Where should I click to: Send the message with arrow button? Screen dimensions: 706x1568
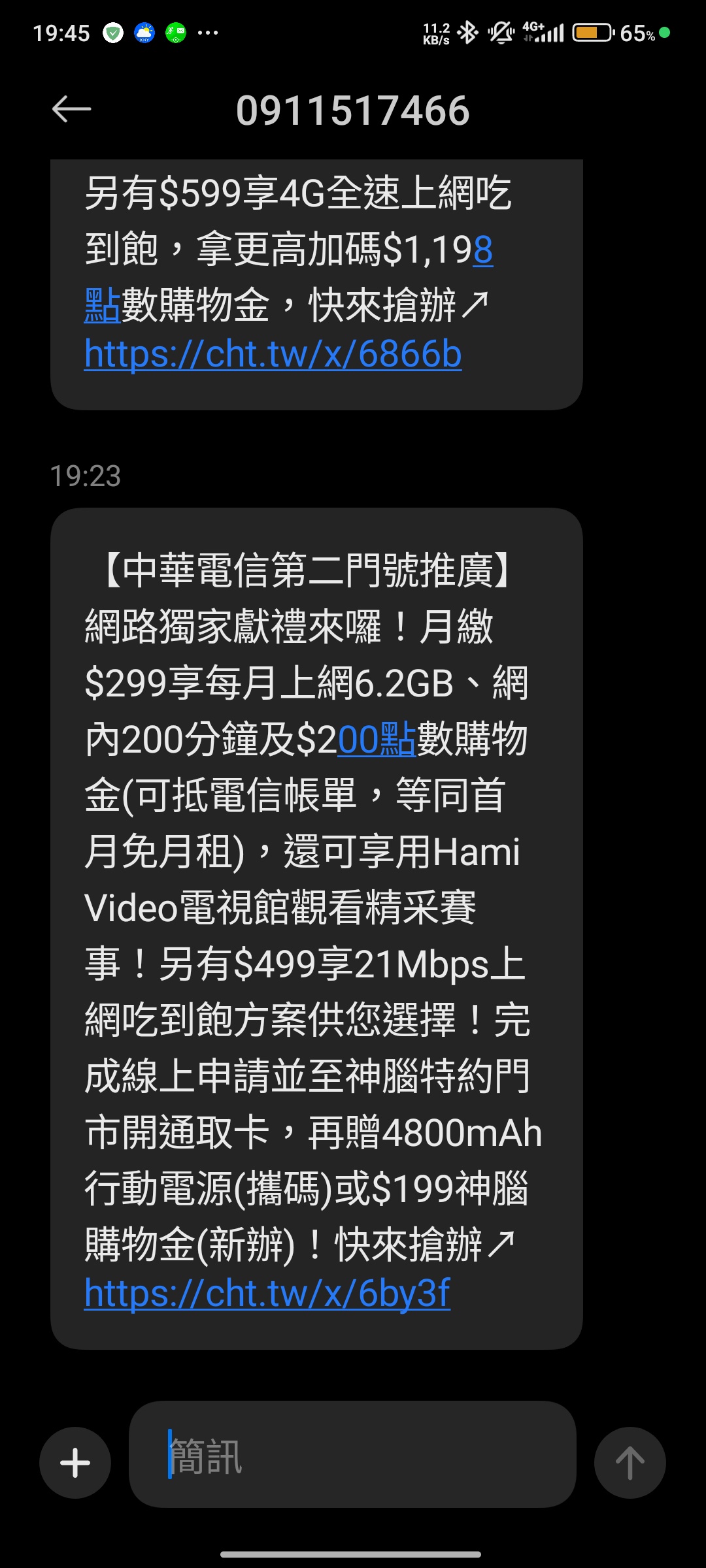pyautogui.click(x=630, y=1462)
